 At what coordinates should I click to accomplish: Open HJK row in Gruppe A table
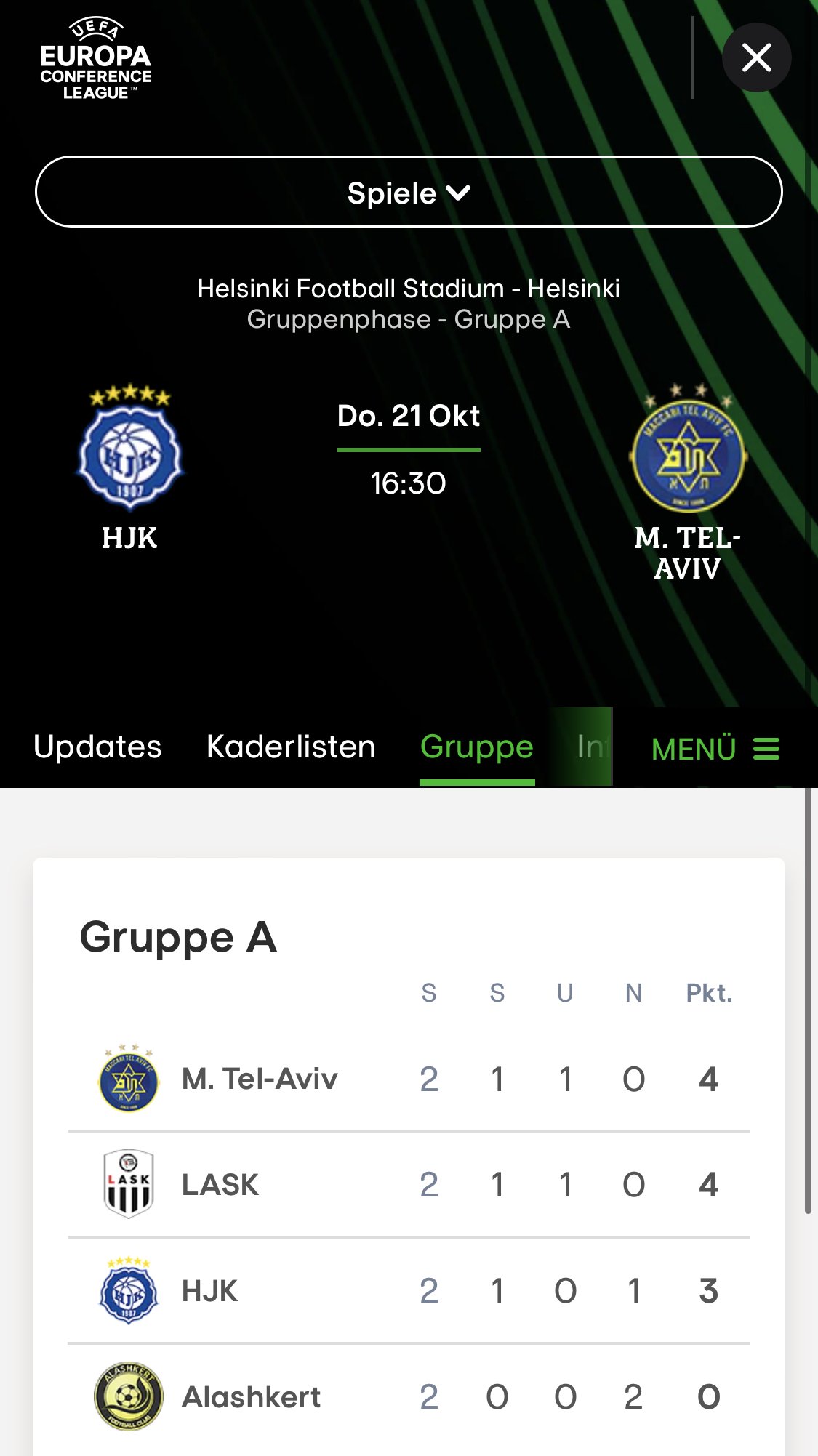point(409,1291)
